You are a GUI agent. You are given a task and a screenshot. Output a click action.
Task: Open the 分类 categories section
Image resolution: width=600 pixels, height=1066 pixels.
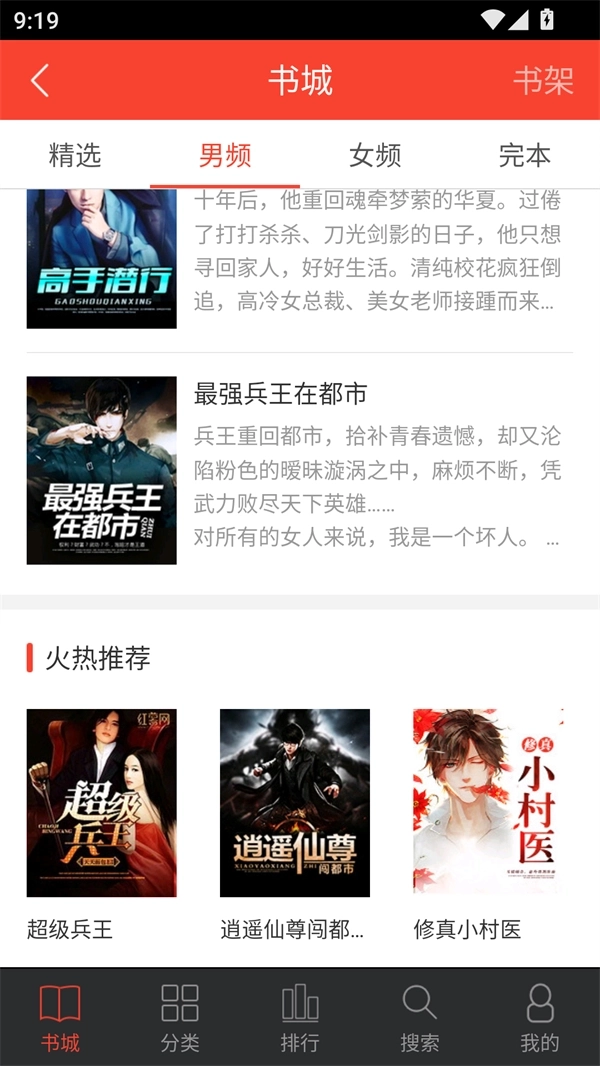[180, 1017]
